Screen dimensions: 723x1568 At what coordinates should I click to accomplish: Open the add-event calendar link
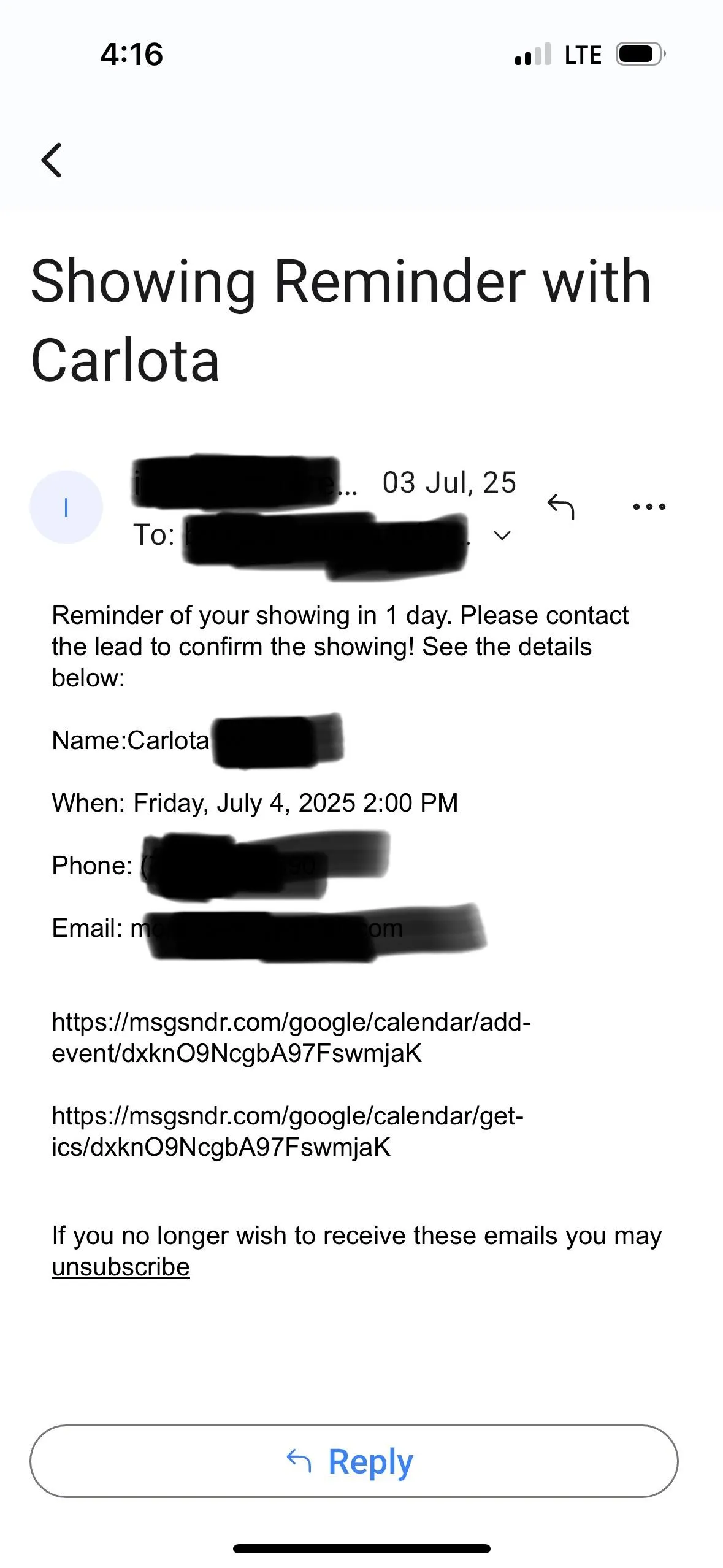coord(291,1037)
